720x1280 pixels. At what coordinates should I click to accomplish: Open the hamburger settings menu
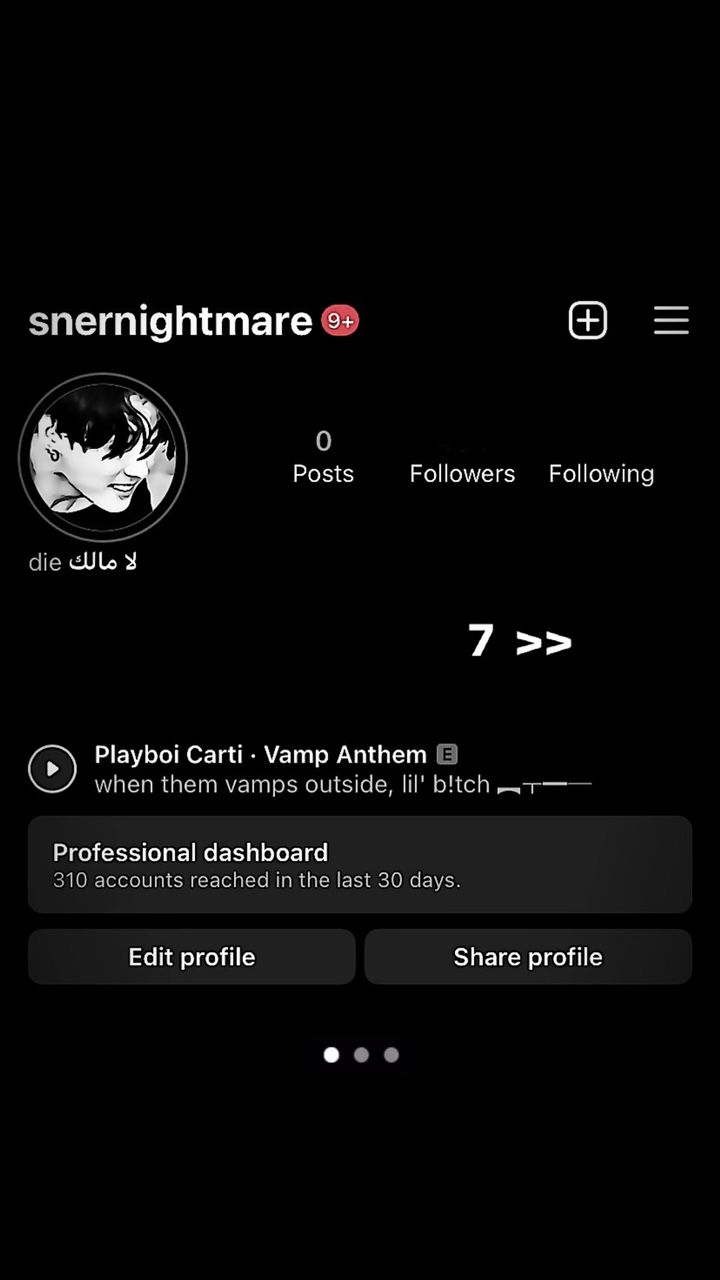point(671,321)
